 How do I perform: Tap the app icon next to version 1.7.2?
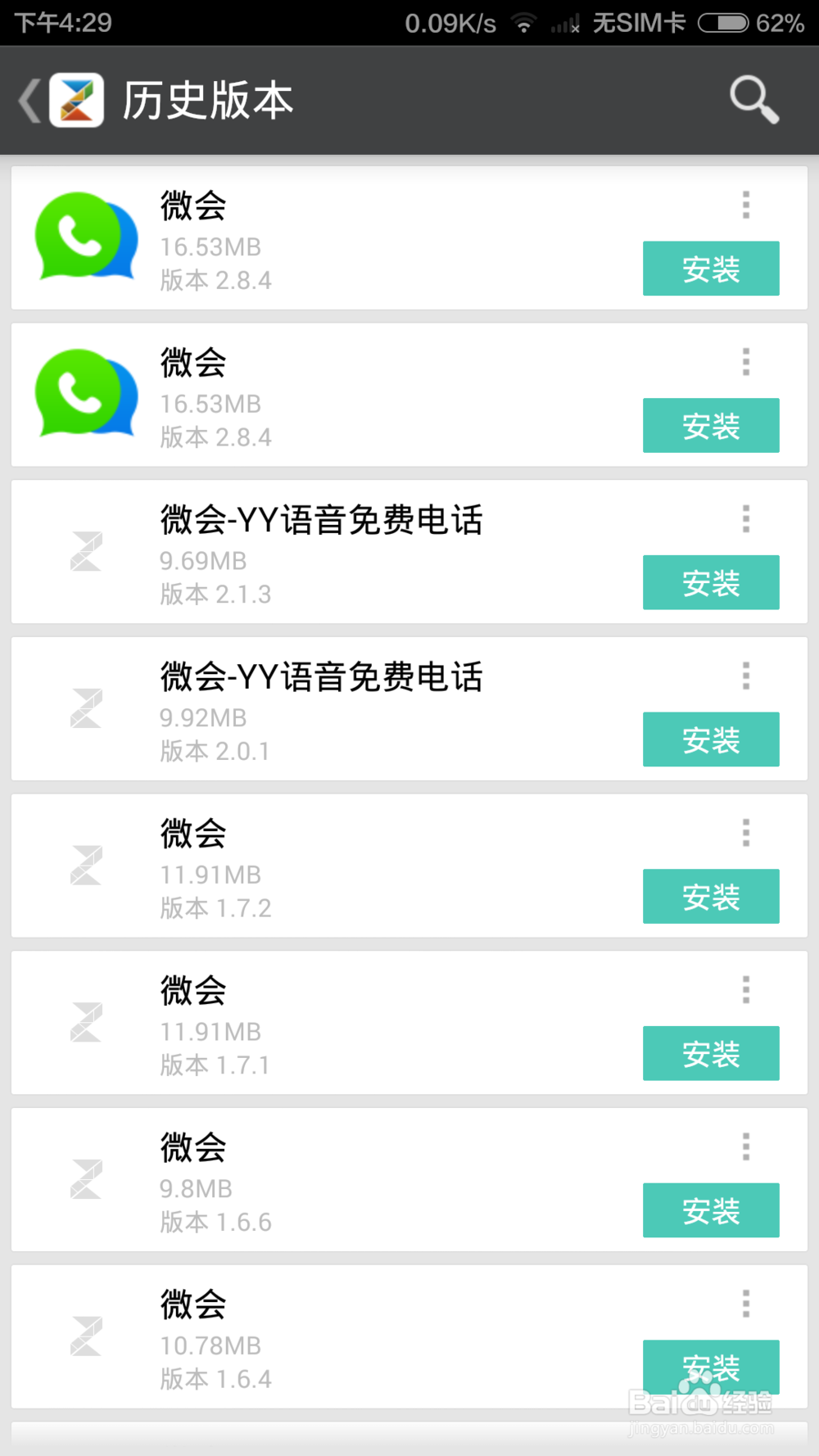[85, 866]
